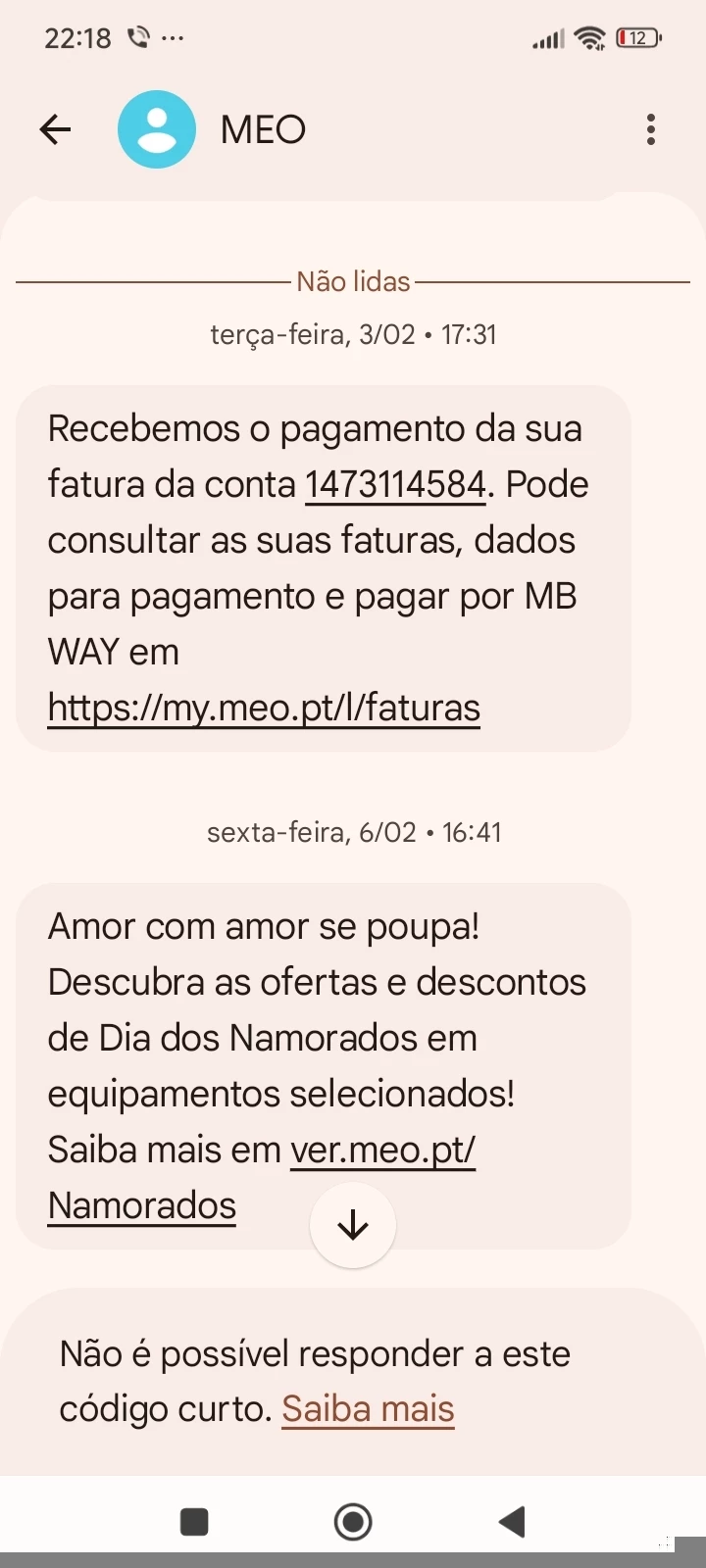Open MEO contact avatar details
The height and width of the screenshot is (1568, 706).
157,129
